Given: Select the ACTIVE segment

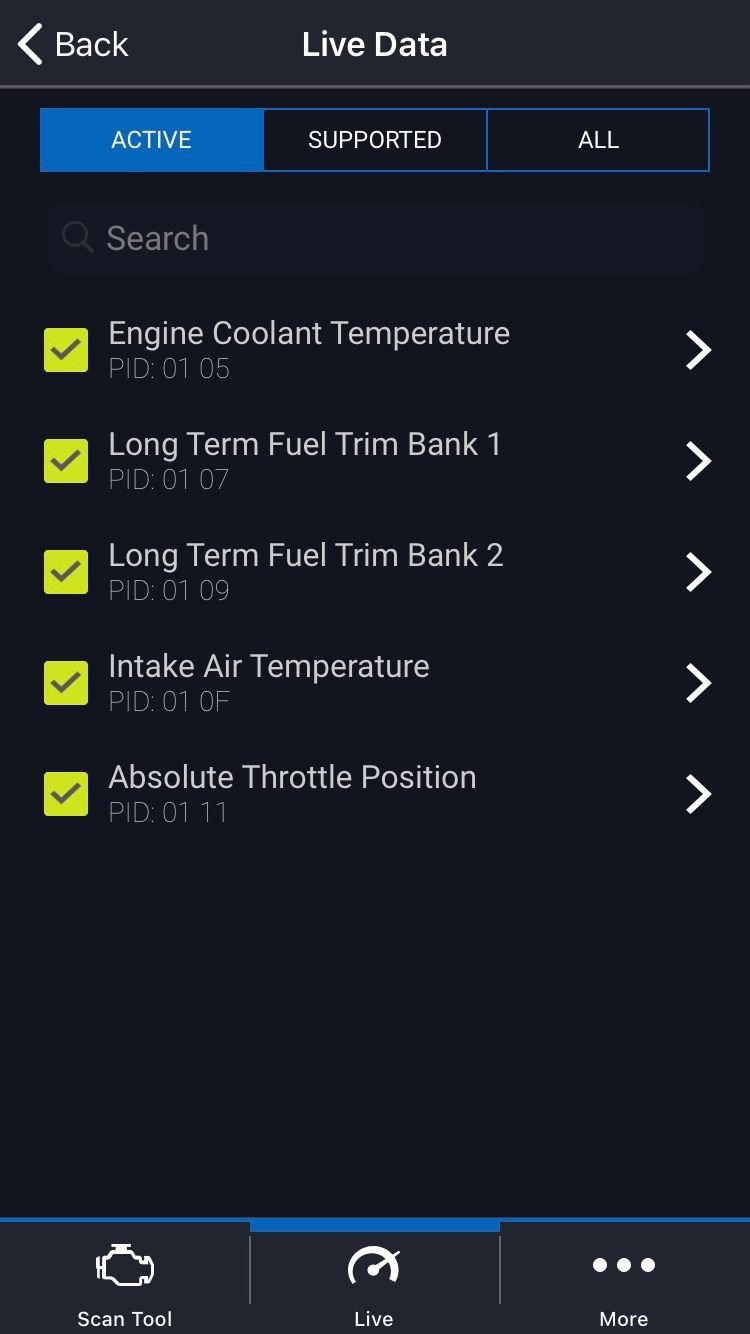Looking at the screenshot, I should (x=152, y=140).
